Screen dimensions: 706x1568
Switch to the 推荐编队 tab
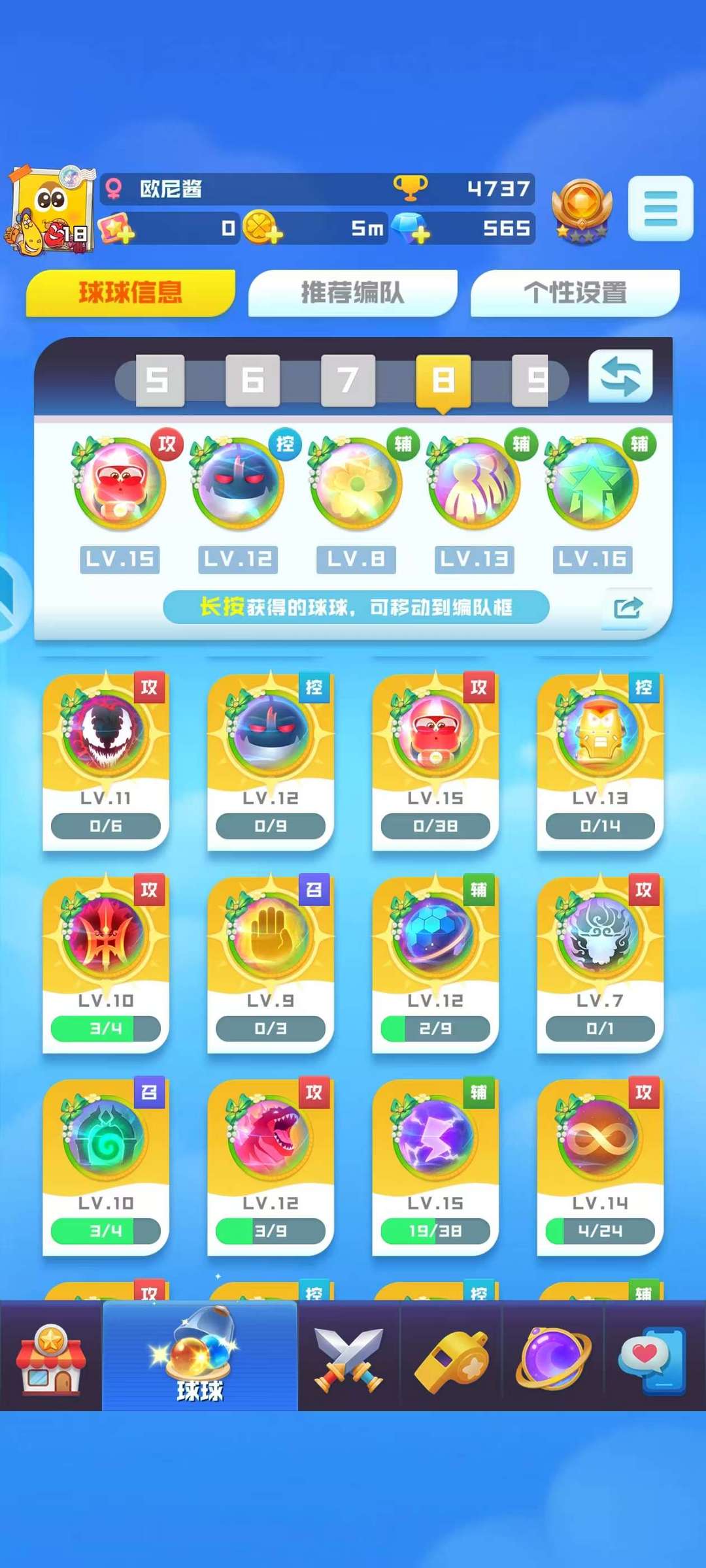(352, 292)
